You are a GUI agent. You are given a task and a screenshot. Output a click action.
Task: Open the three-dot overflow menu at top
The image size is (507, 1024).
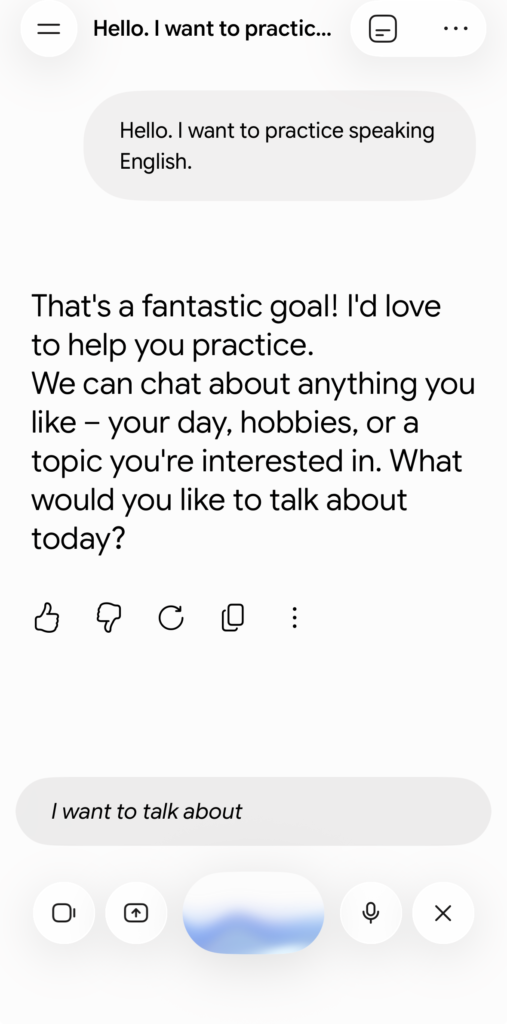point(455,29)
